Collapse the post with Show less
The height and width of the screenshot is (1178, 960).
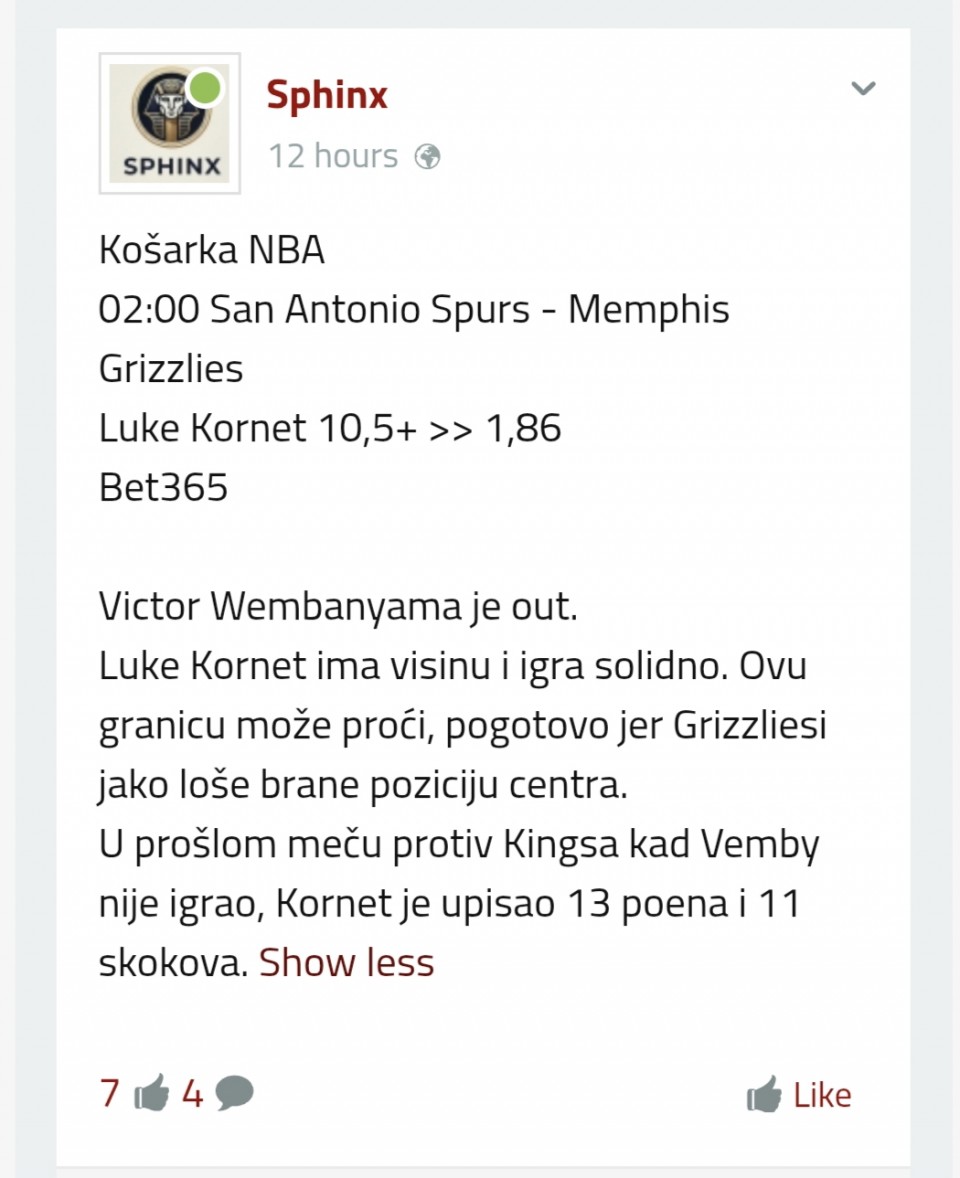[346, 962]
